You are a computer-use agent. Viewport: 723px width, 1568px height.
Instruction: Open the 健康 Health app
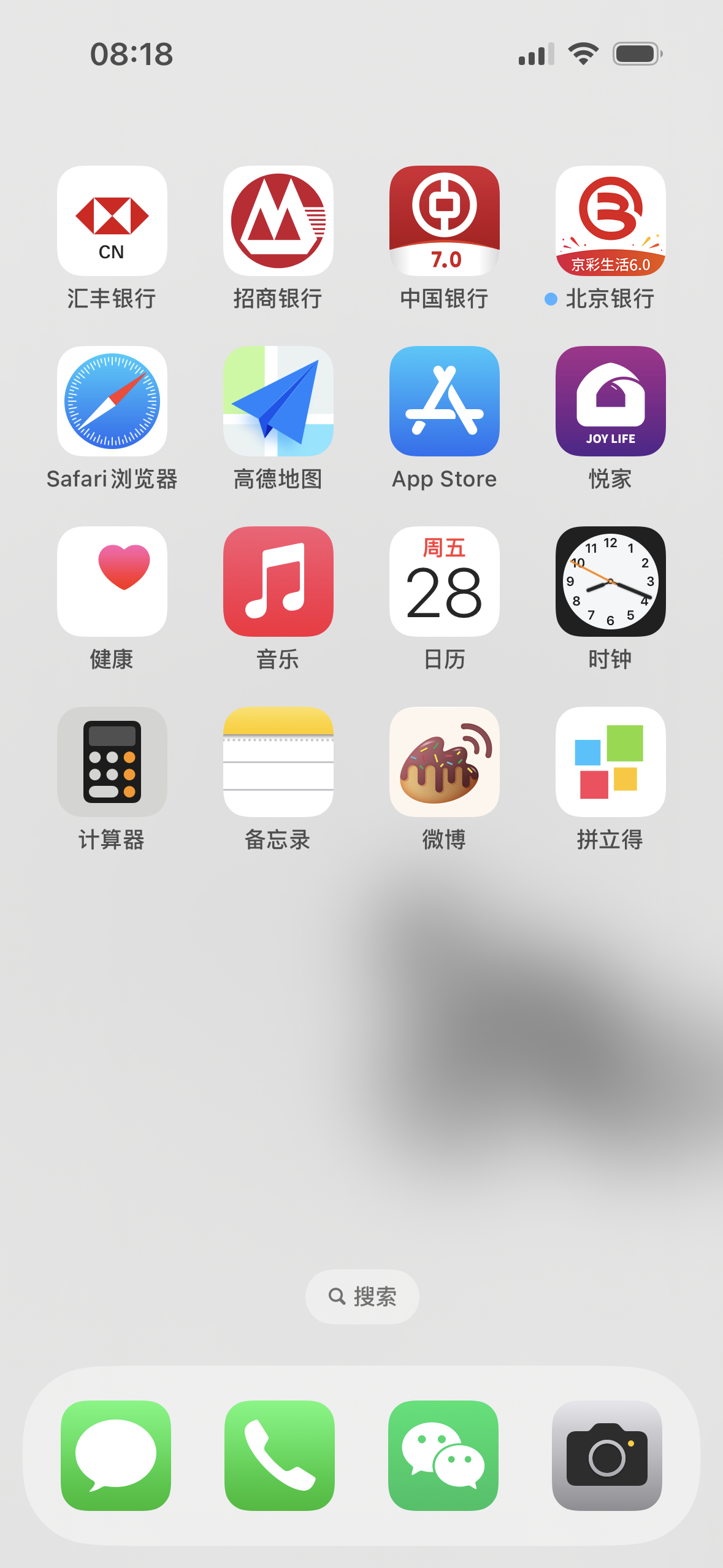click(x=112, y=582)
